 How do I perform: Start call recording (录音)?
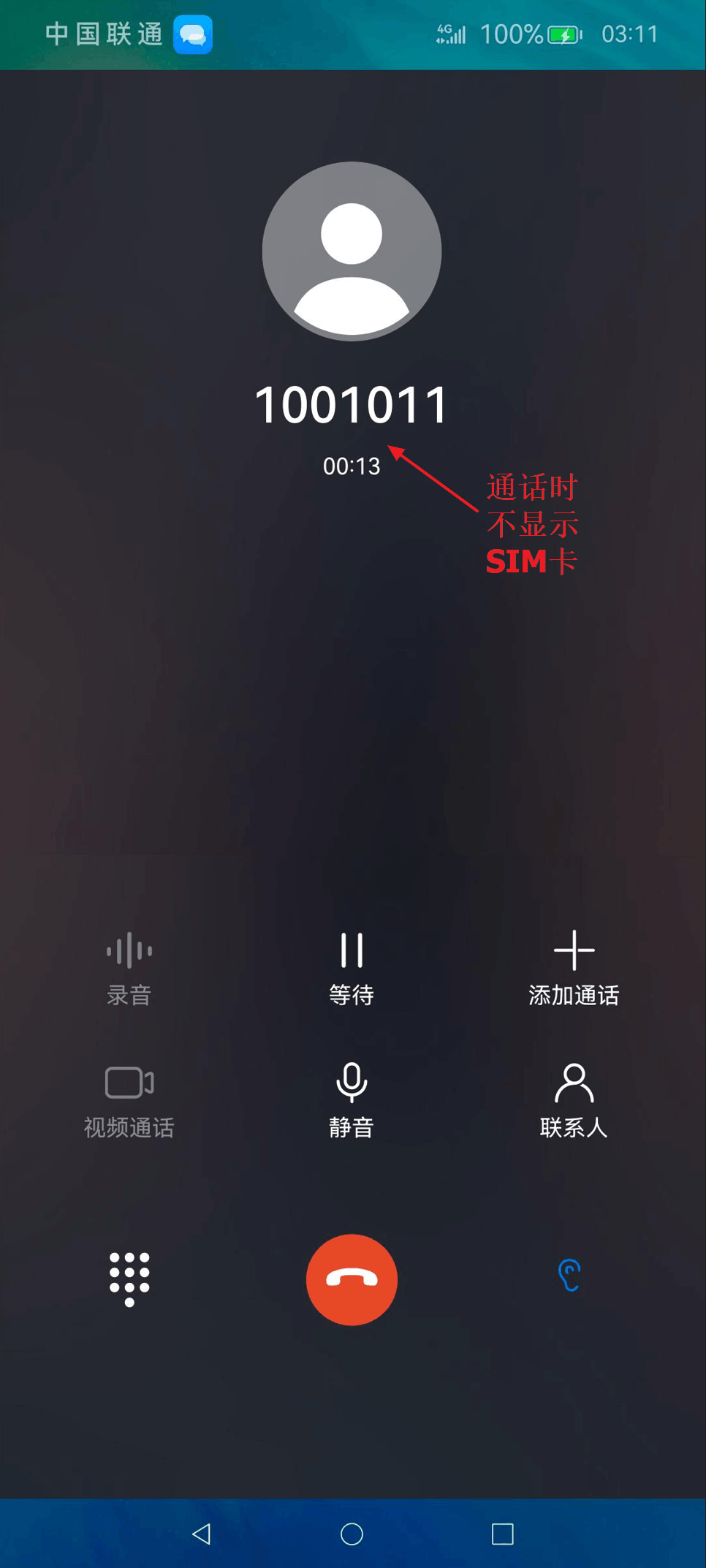coord(129,967)
